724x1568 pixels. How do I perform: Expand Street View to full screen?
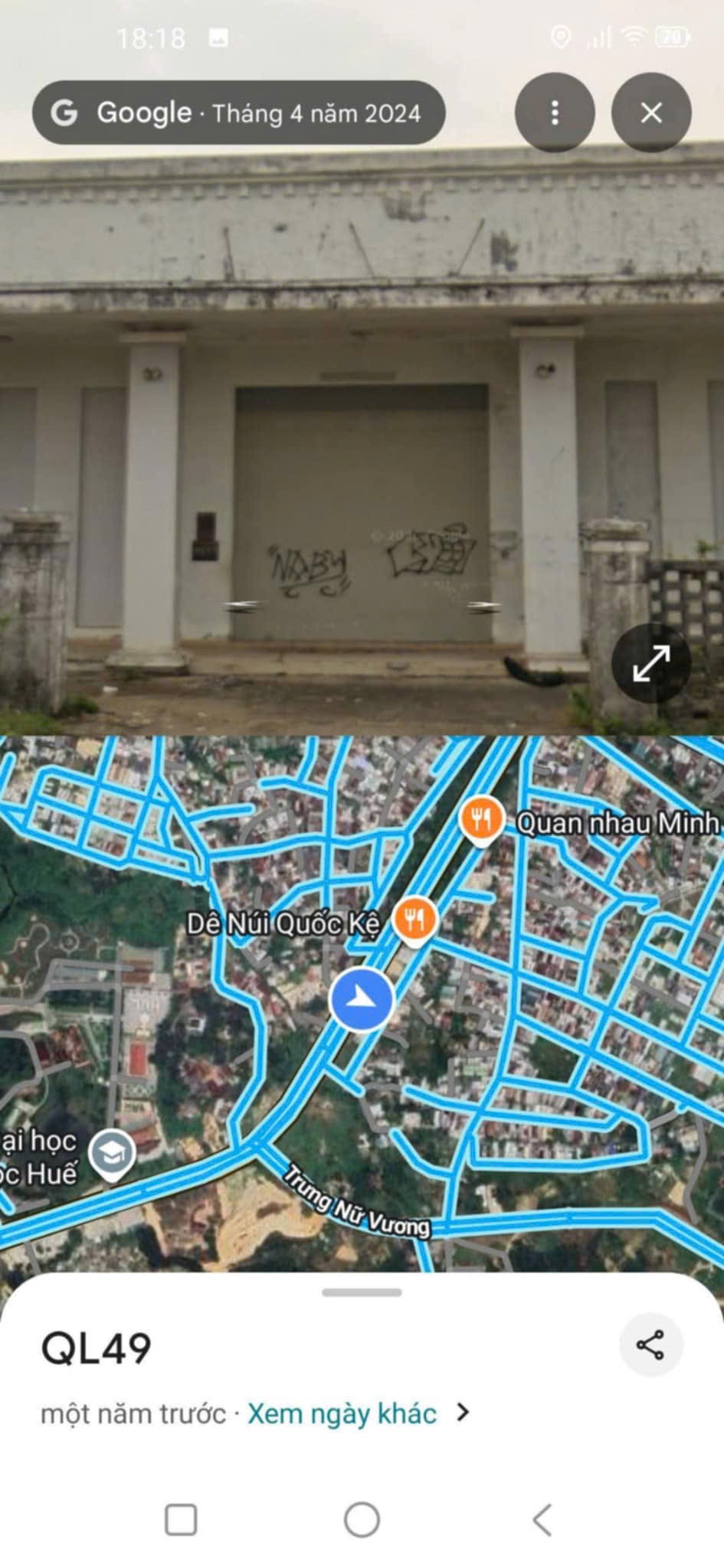[650, 663]
